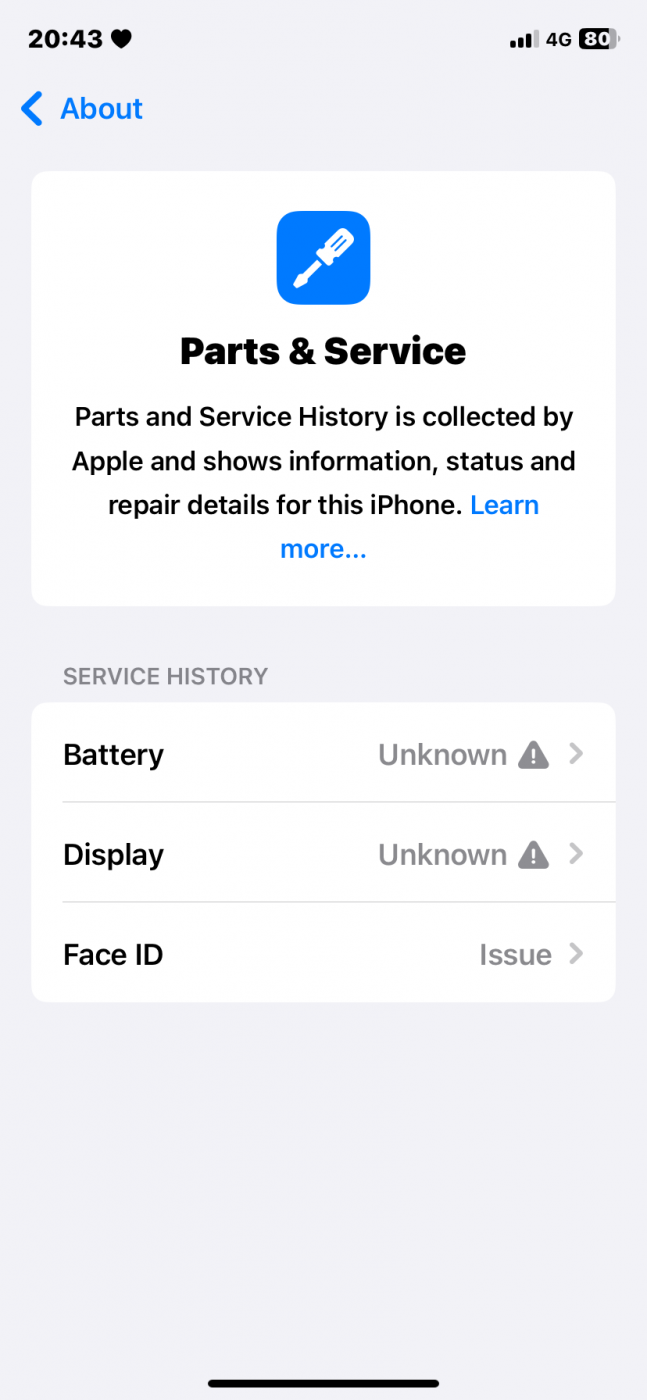View Display service history details
The width and height of the screenshot is (647, 1400).
coord(323,853)
